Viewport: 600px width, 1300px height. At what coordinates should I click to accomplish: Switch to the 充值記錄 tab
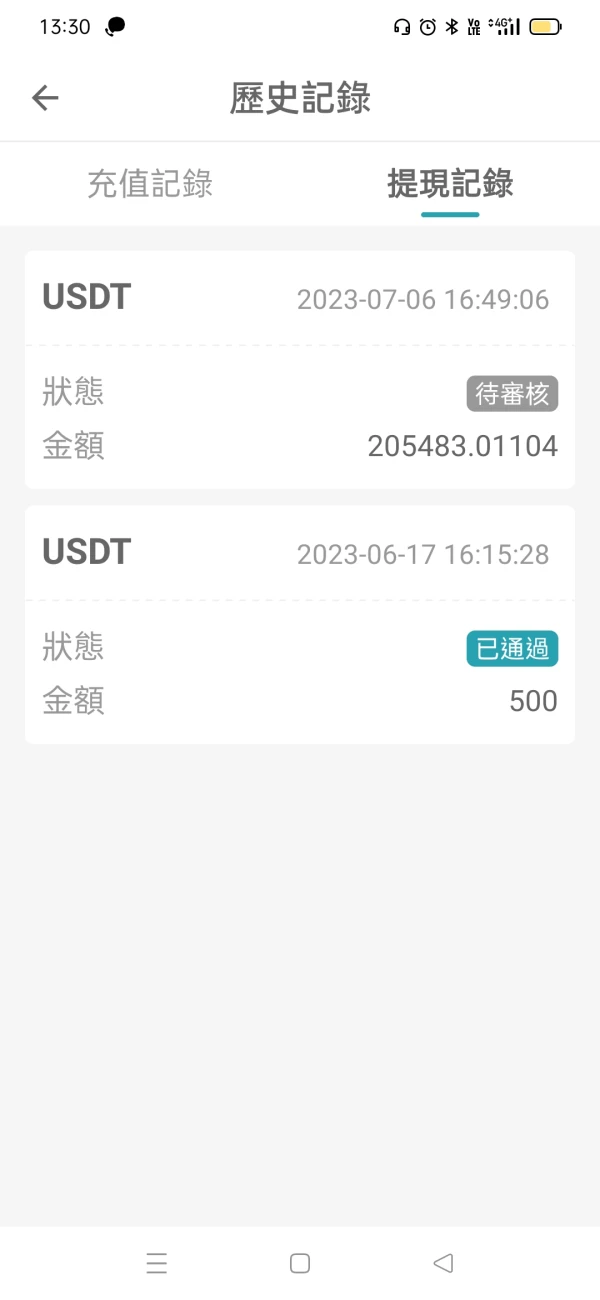tap(150, 184)
